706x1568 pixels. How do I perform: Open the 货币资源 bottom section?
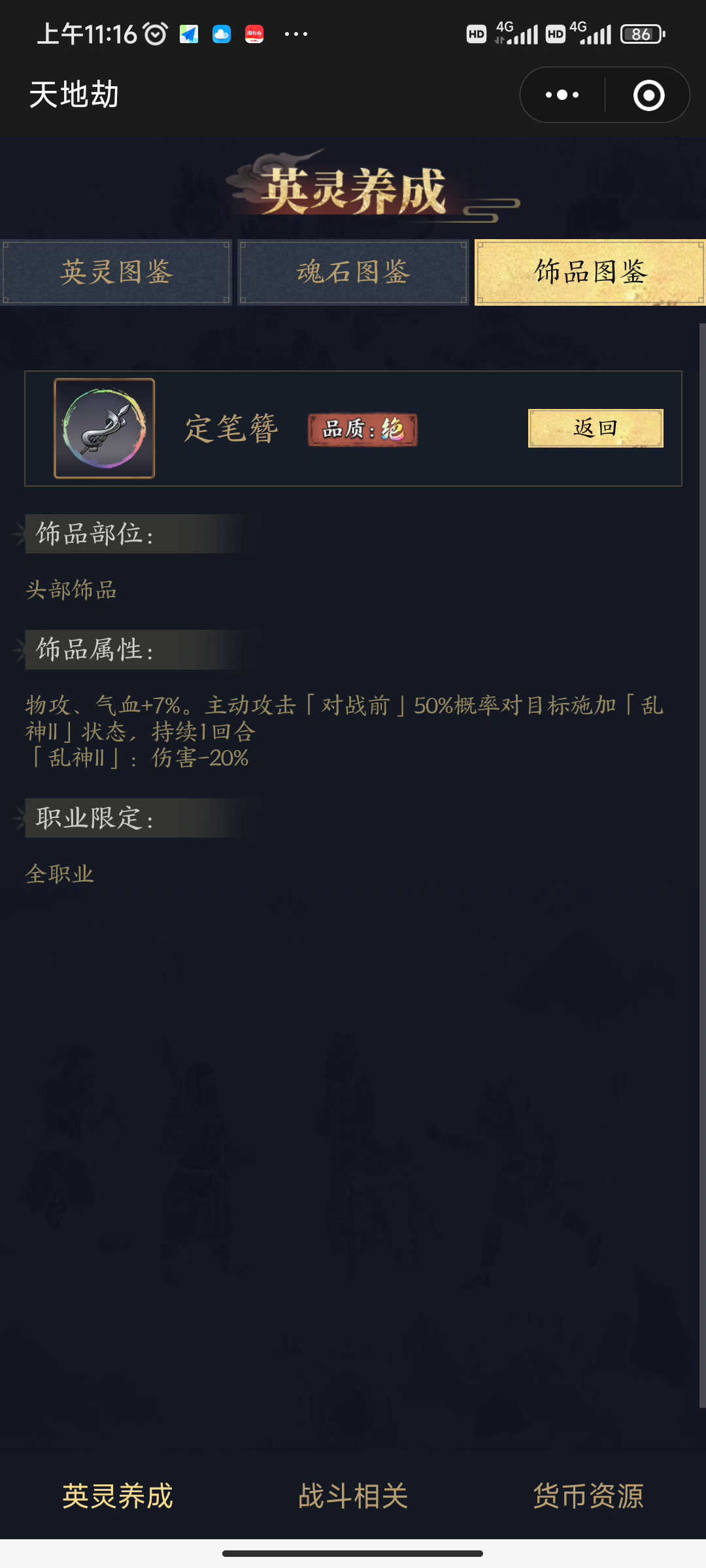[588, 1496]
